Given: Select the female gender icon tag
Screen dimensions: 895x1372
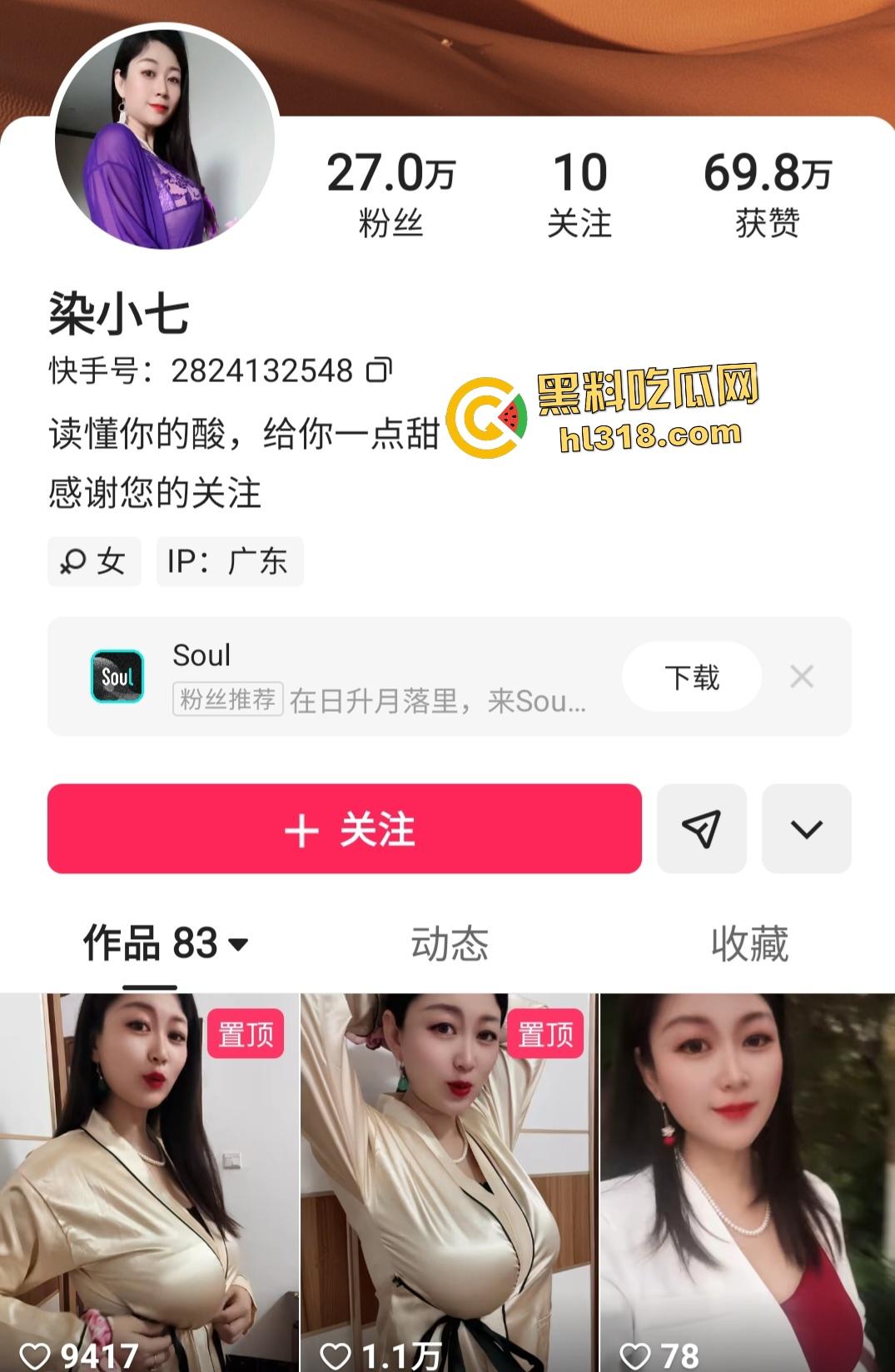Looking at the screenshot, I should (x=93, y=562).
